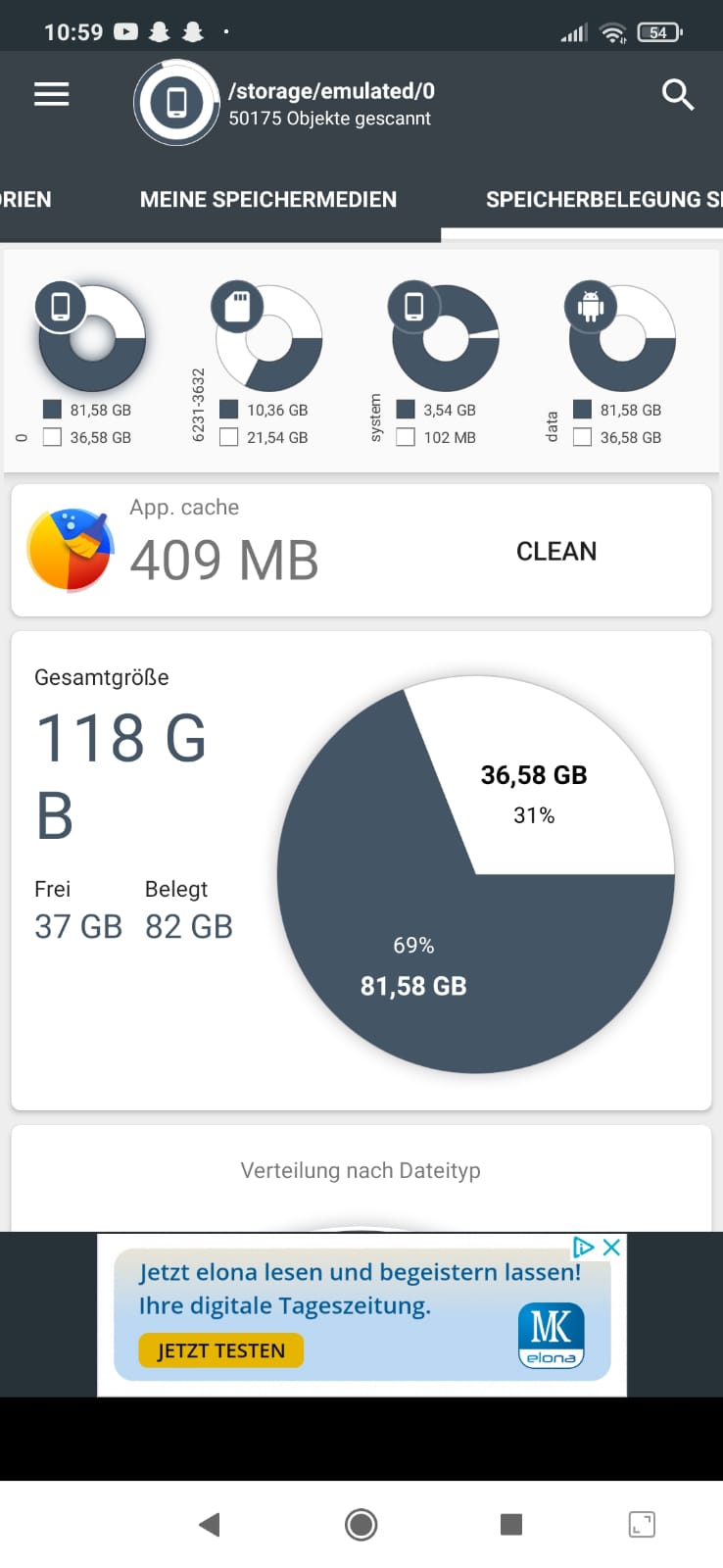Open the ad info arrow icon
This screenshot has width=723, height=1568.
pyautogui.click(x=584, y=1247)
